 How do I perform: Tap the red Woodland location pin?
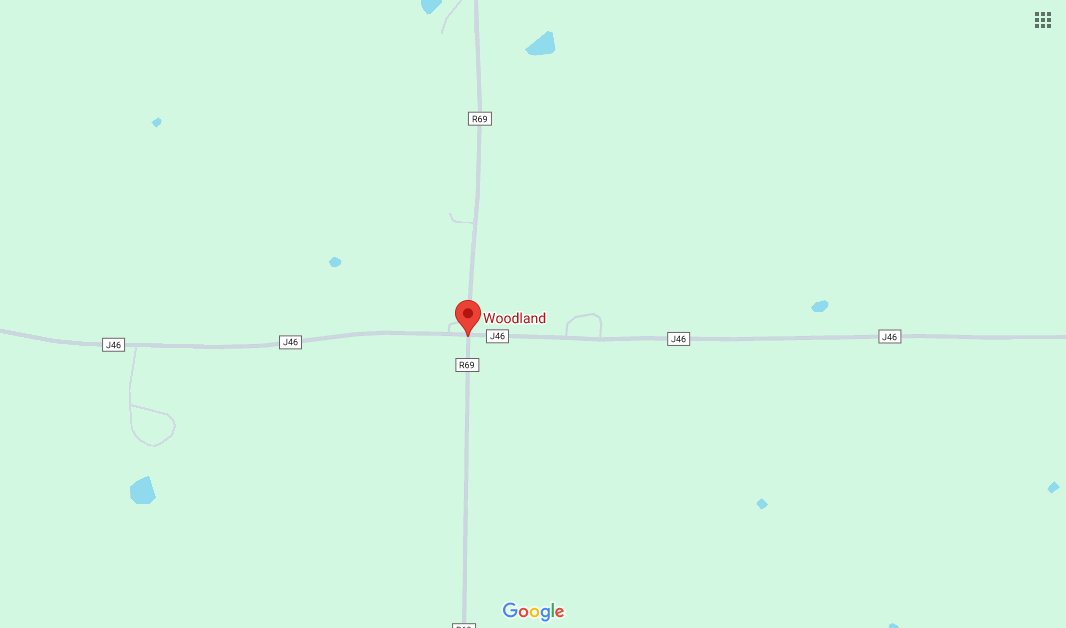coord(467,316)
